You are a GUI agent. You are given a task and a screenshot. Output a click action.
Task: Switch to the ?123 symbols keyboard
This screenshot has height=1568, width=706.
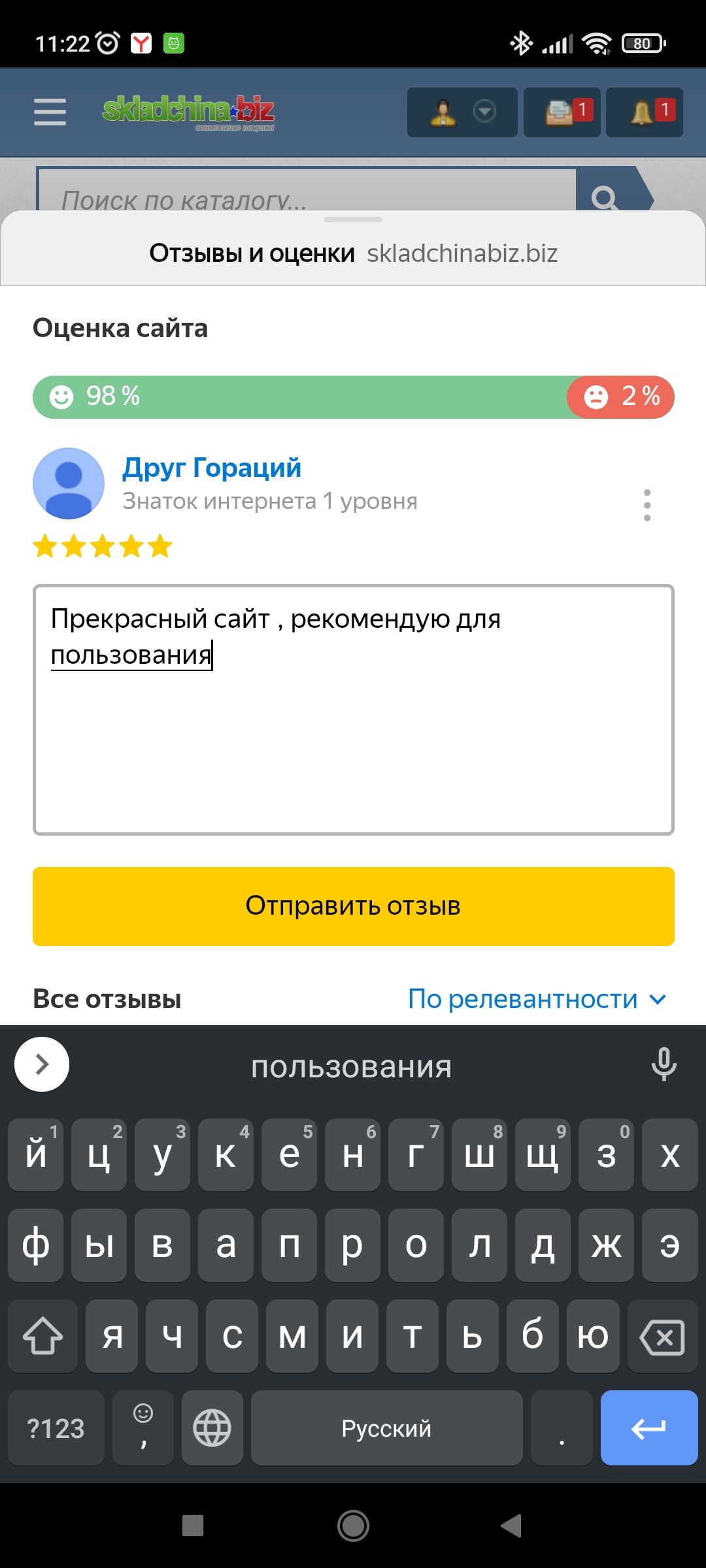click(x=56, y=1428)
